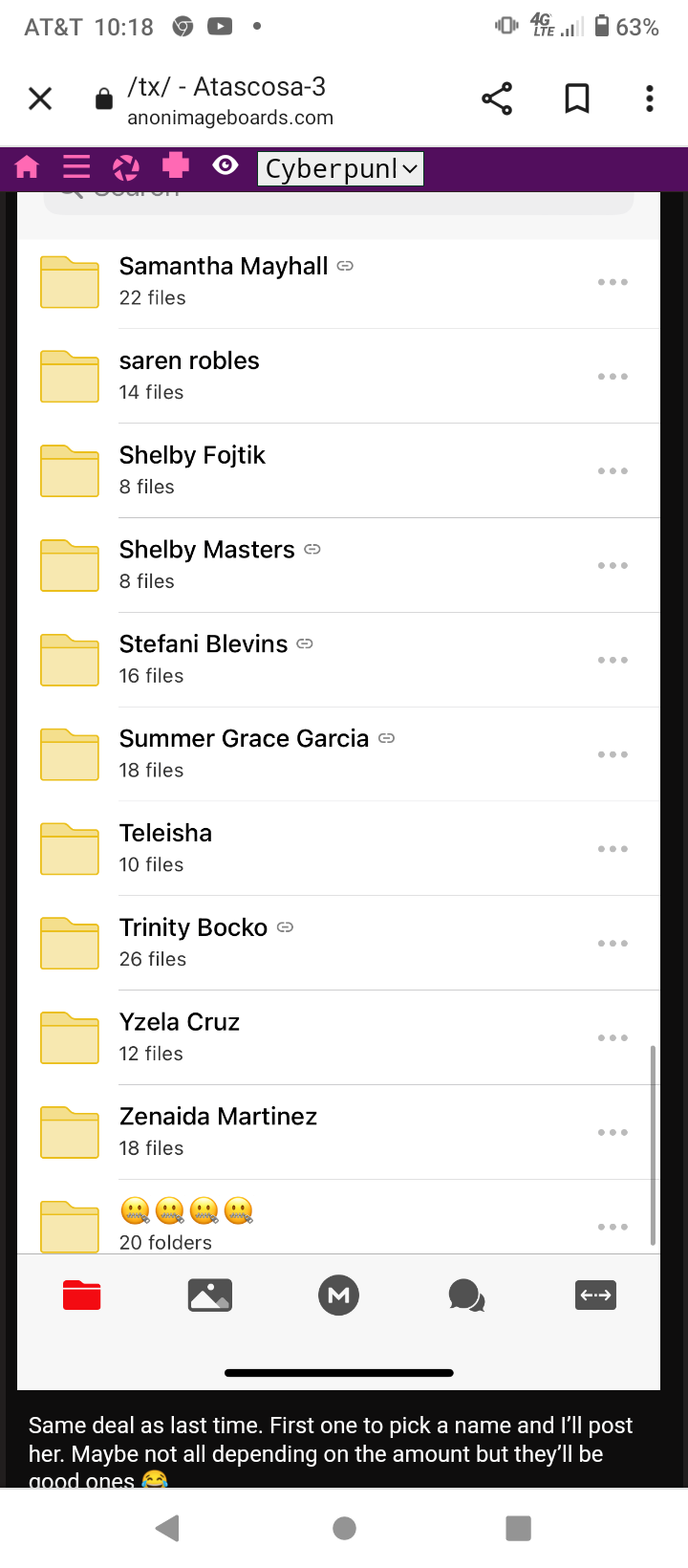Screen dimensions: 688x1568
Task: View site connection security info
Action: click(x=104, y=99)
